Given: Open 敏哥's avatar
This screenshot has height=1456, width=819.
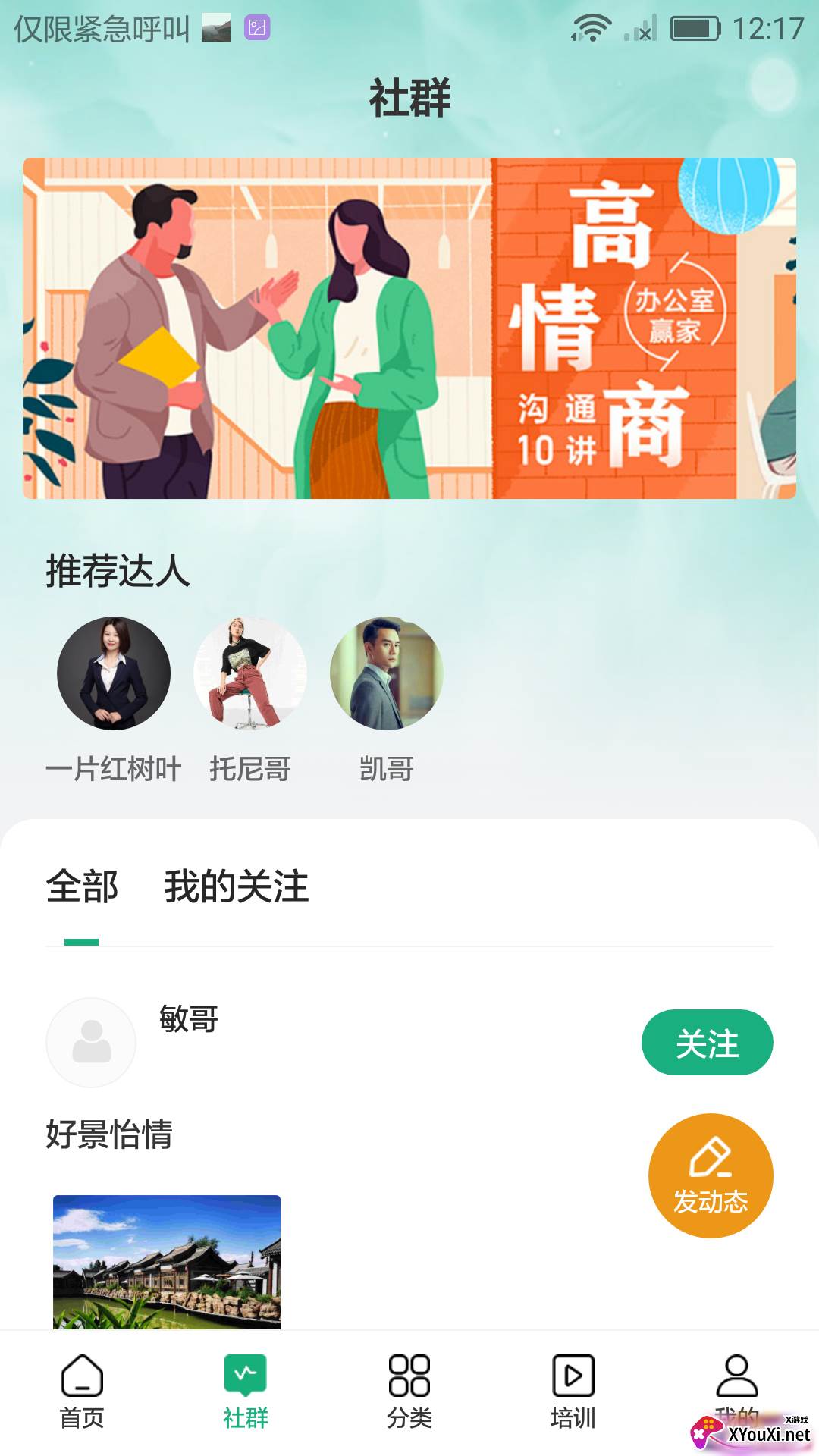Looking at the screenshot, I should [91, 1043].
